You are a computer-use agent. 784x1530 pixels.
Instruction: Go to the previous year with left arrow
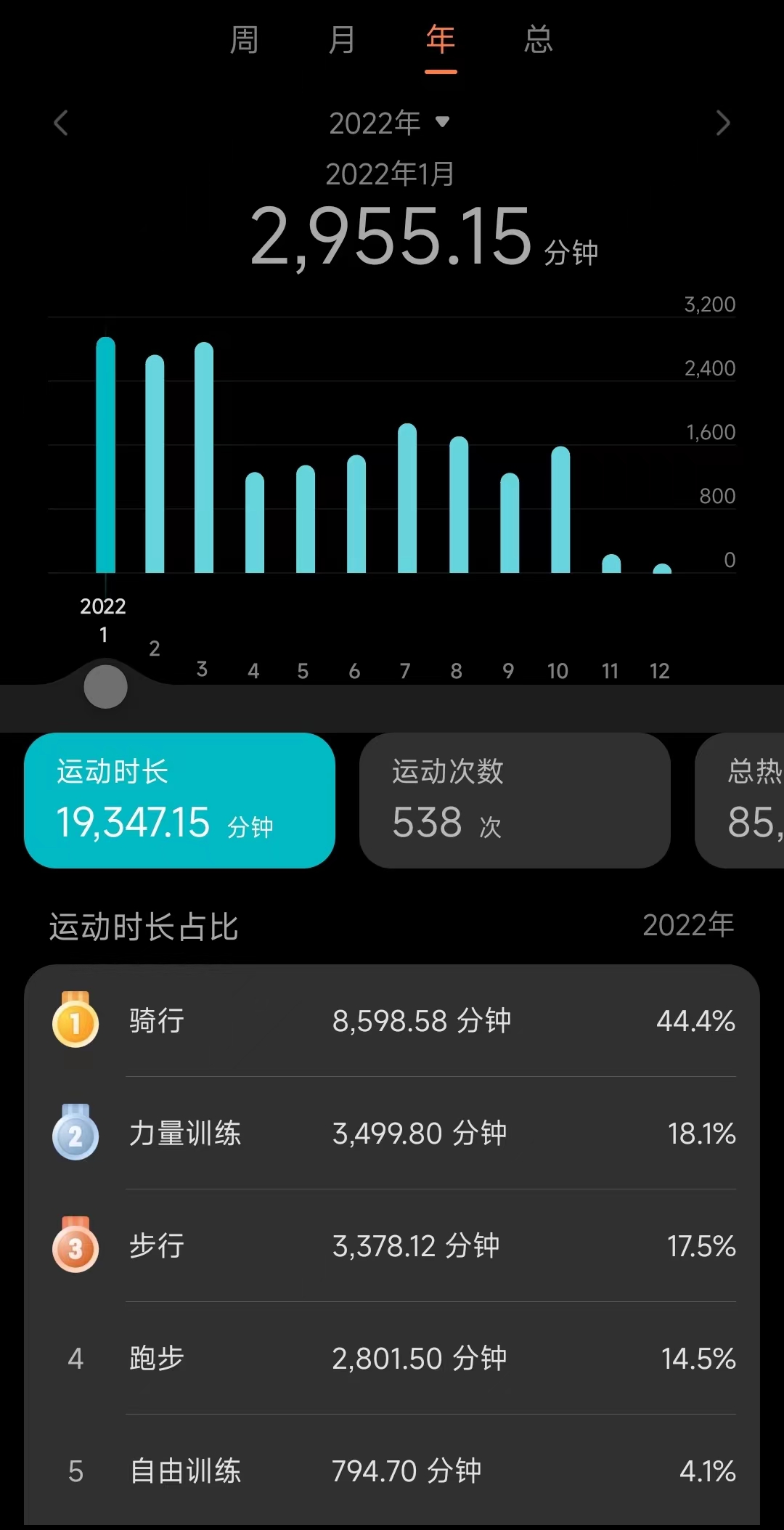click(61, 123)
